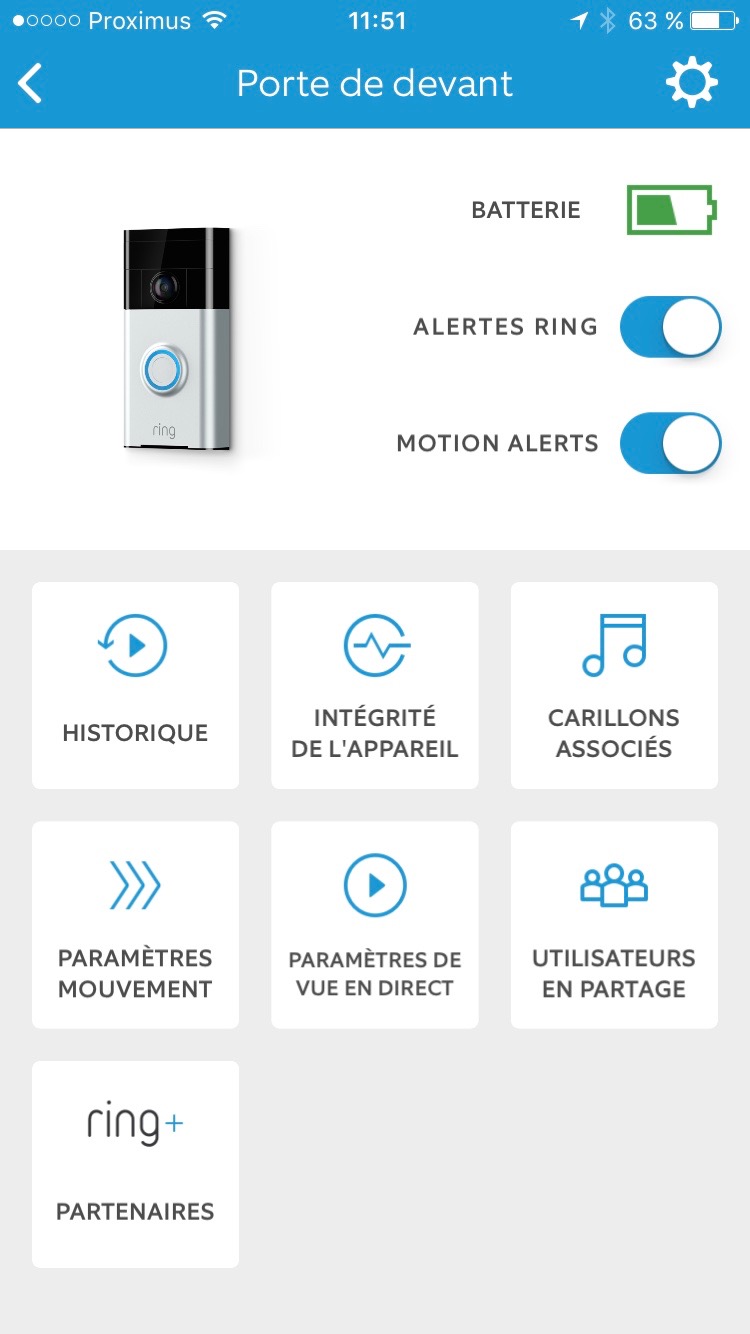Open the Ring+ Partenaires tile
This screenshot has width=750, height=1334.
pos(135,1164)
